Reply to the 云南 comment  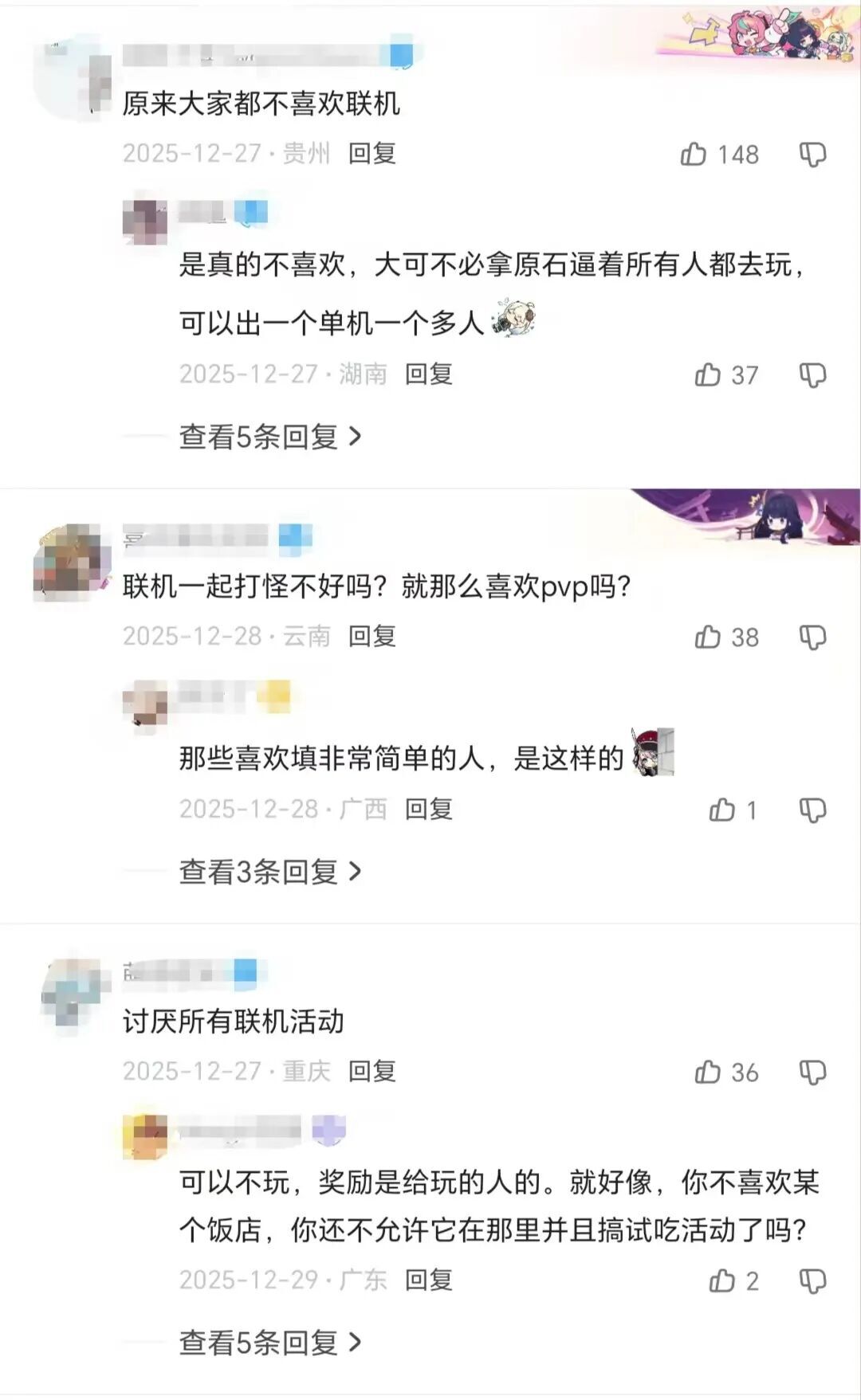tap(372, 636)
